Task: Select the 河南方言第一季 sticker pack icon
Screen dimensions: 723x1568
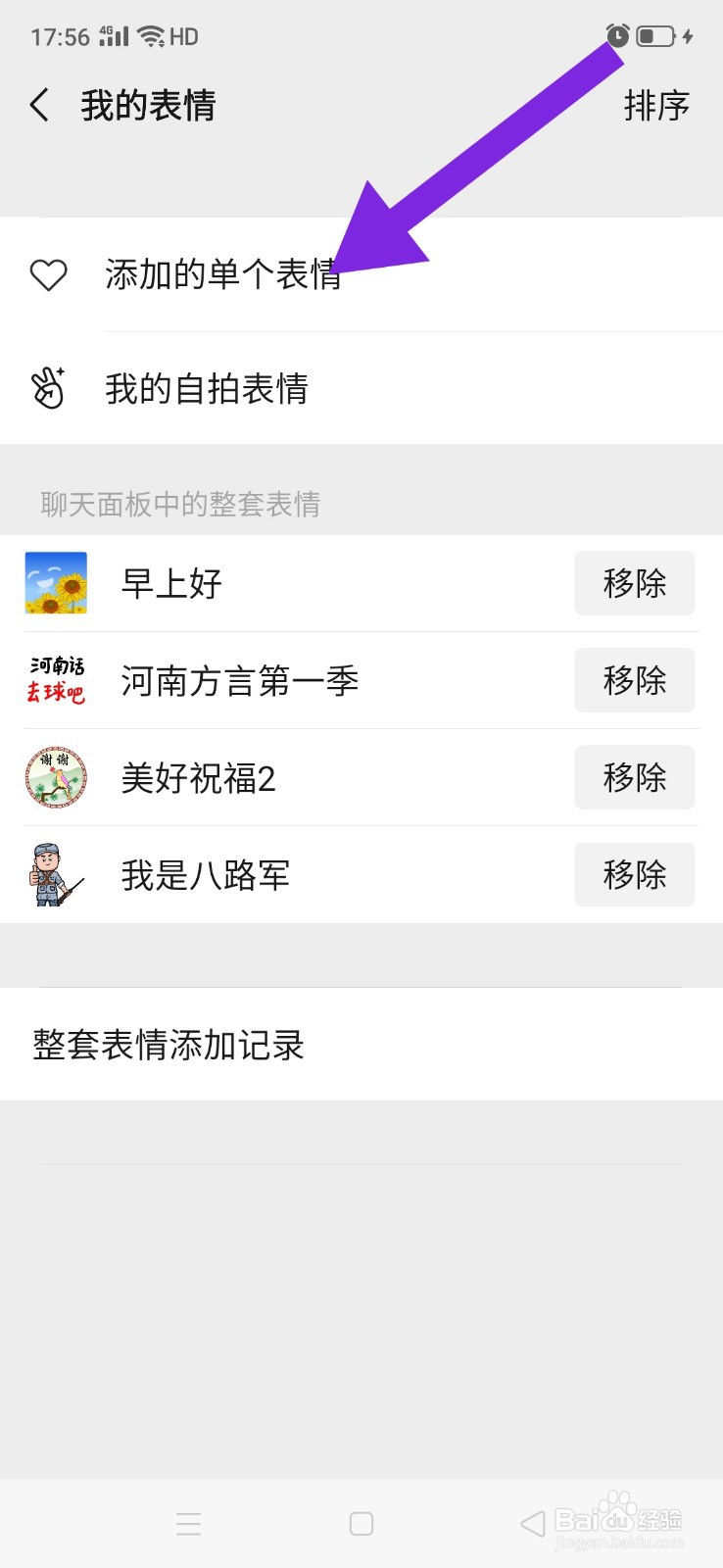Action: click(x=56, y=680)
